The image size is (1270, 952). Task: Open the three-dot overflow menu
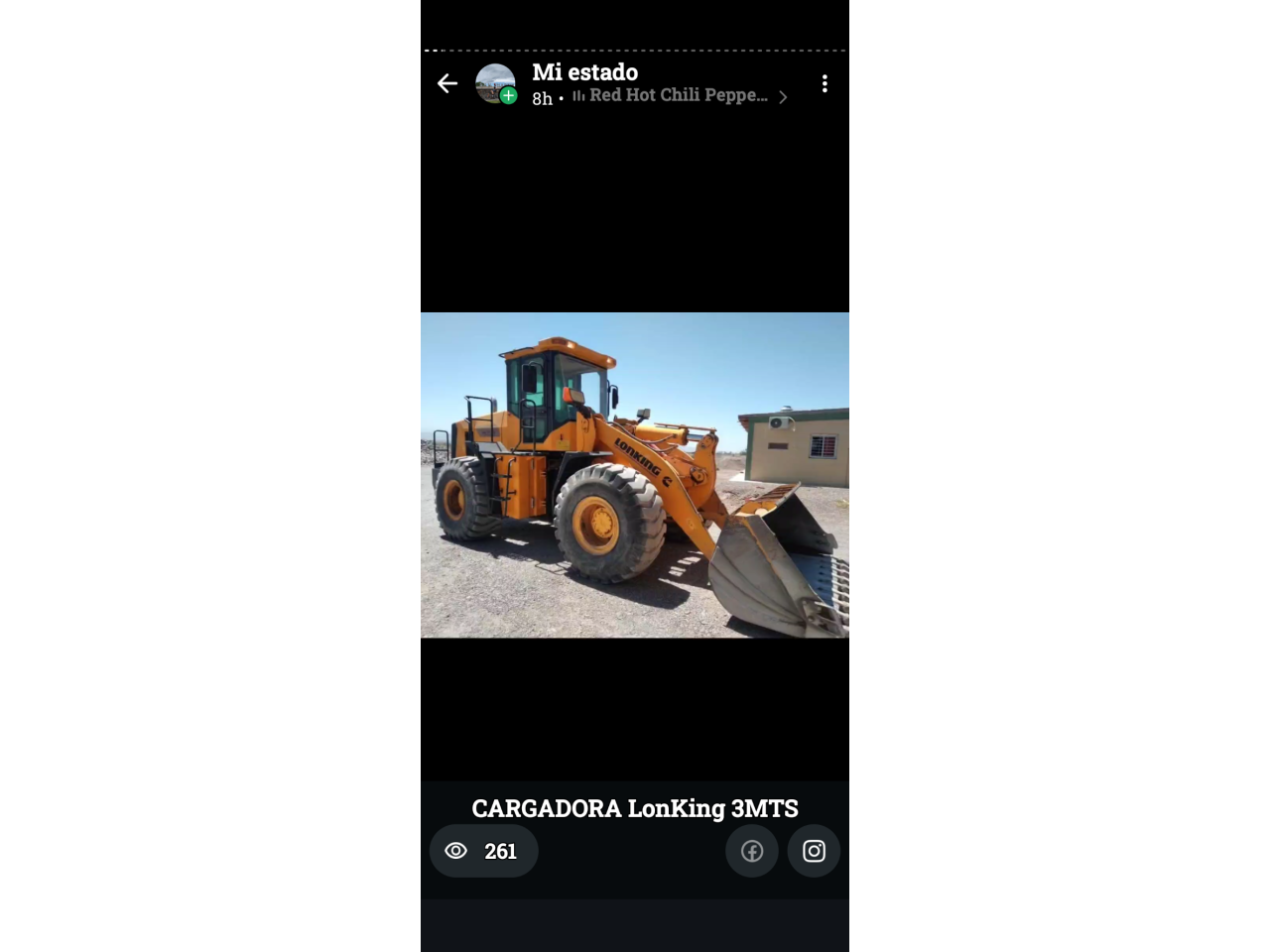(825, 83)
